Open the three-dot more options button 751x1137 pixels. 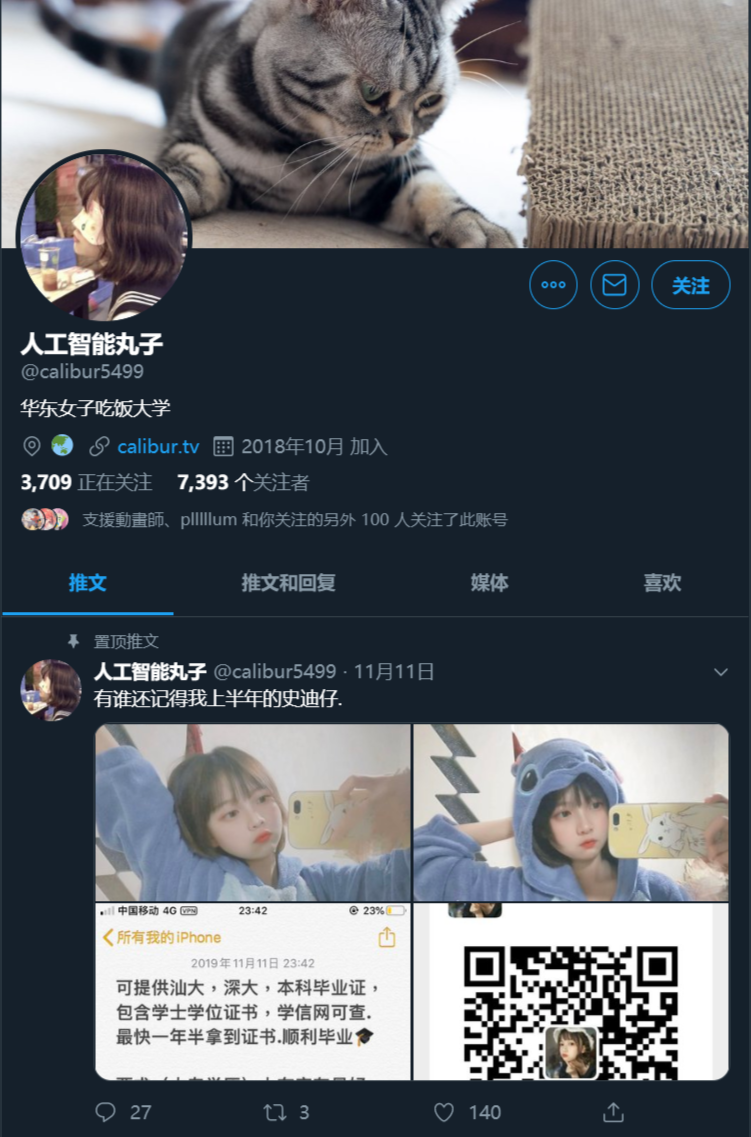pos(553,285)
